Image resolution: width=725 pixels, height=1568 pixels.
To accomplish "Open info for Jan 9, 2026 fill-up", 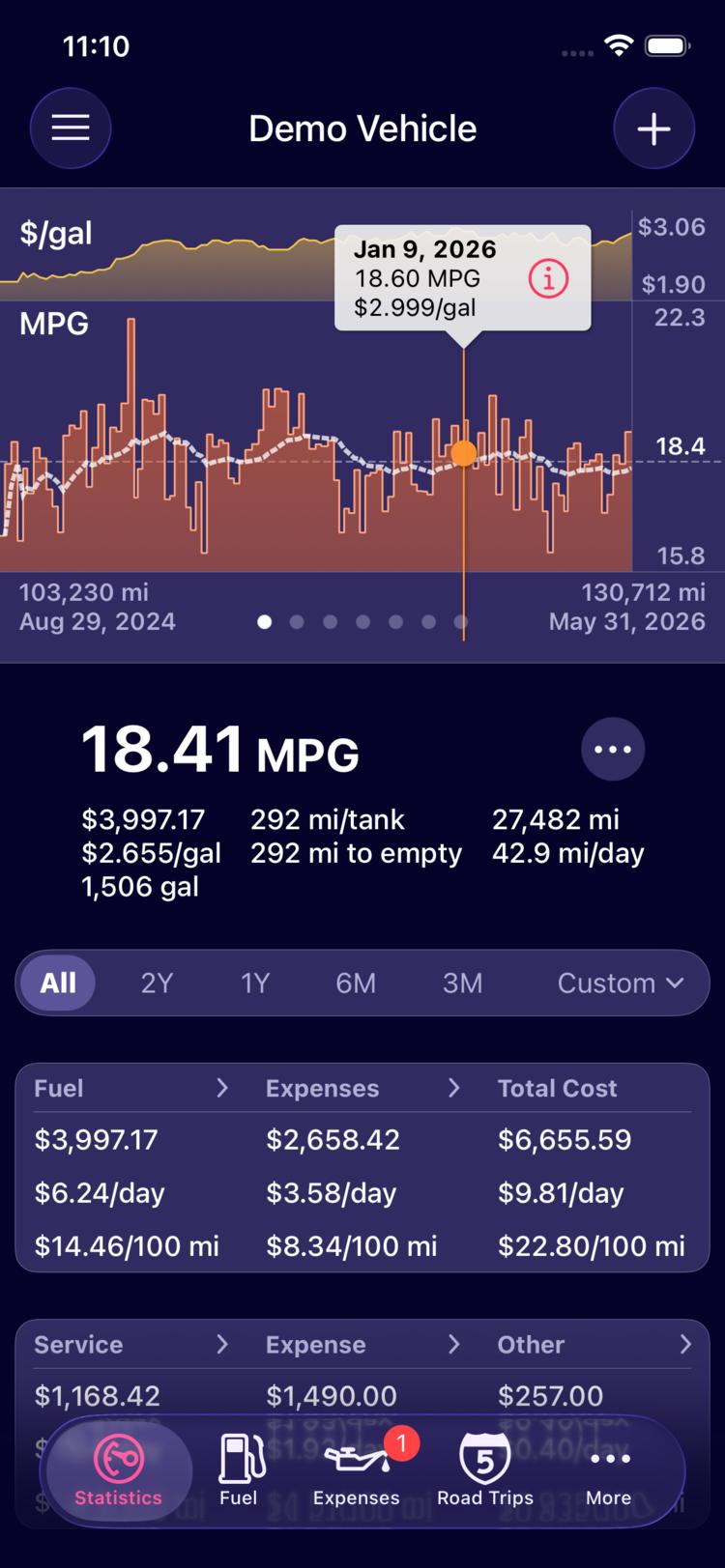I will tap(548, 279).
